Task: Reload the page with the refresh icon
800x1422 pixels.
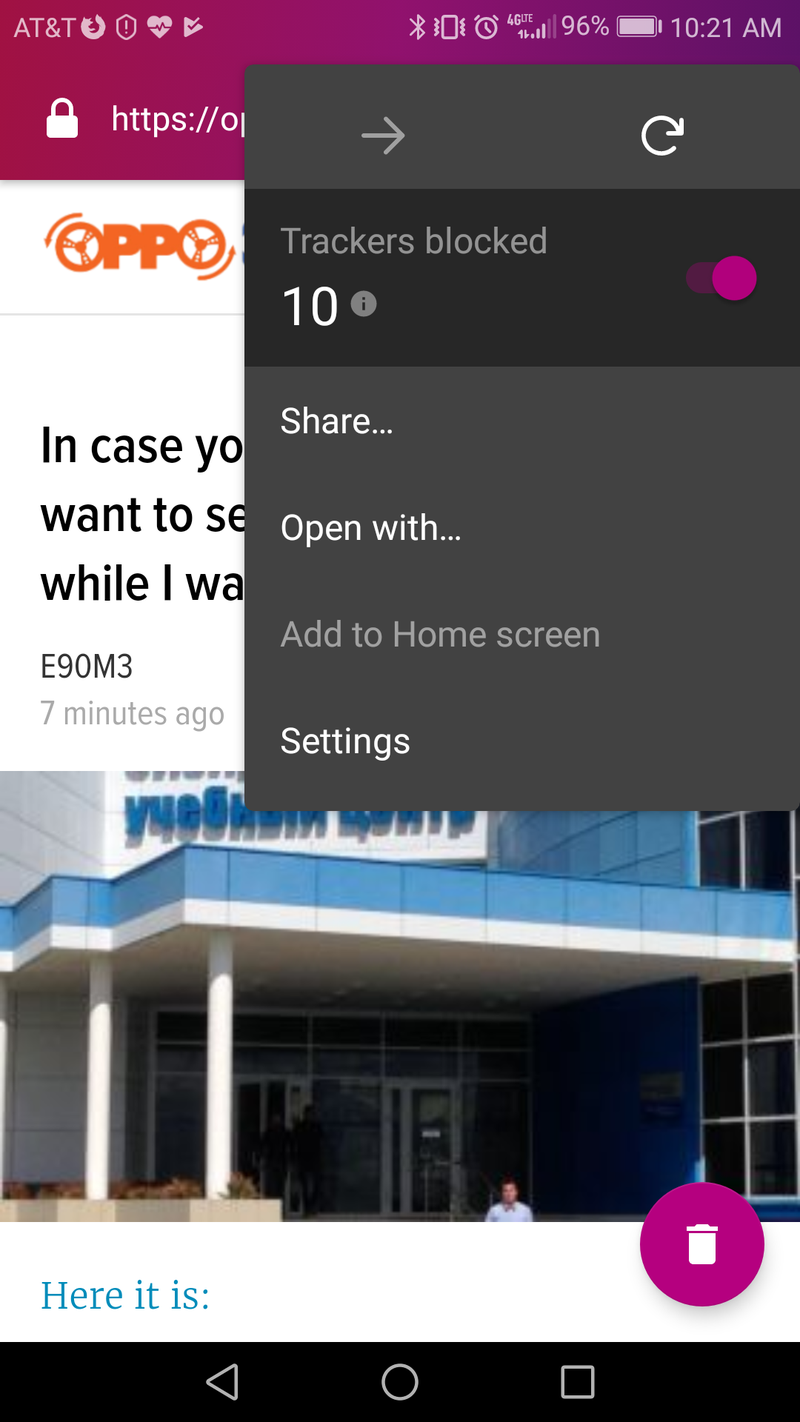Action: [x=661, y=135]
